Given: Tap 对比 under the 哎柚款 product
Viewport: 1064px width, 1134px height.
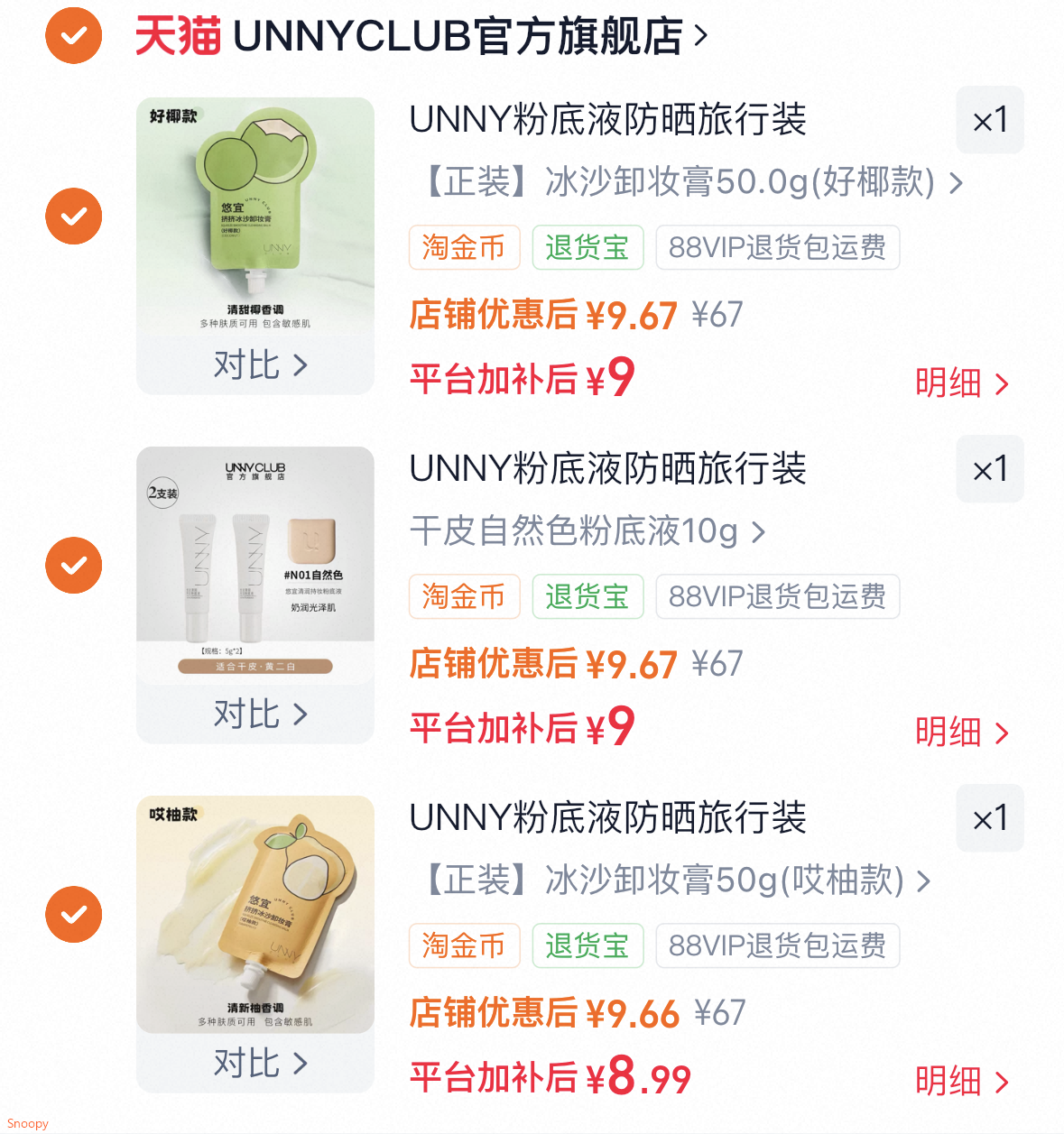Looking at the screenshot, I should point(259,1064).
